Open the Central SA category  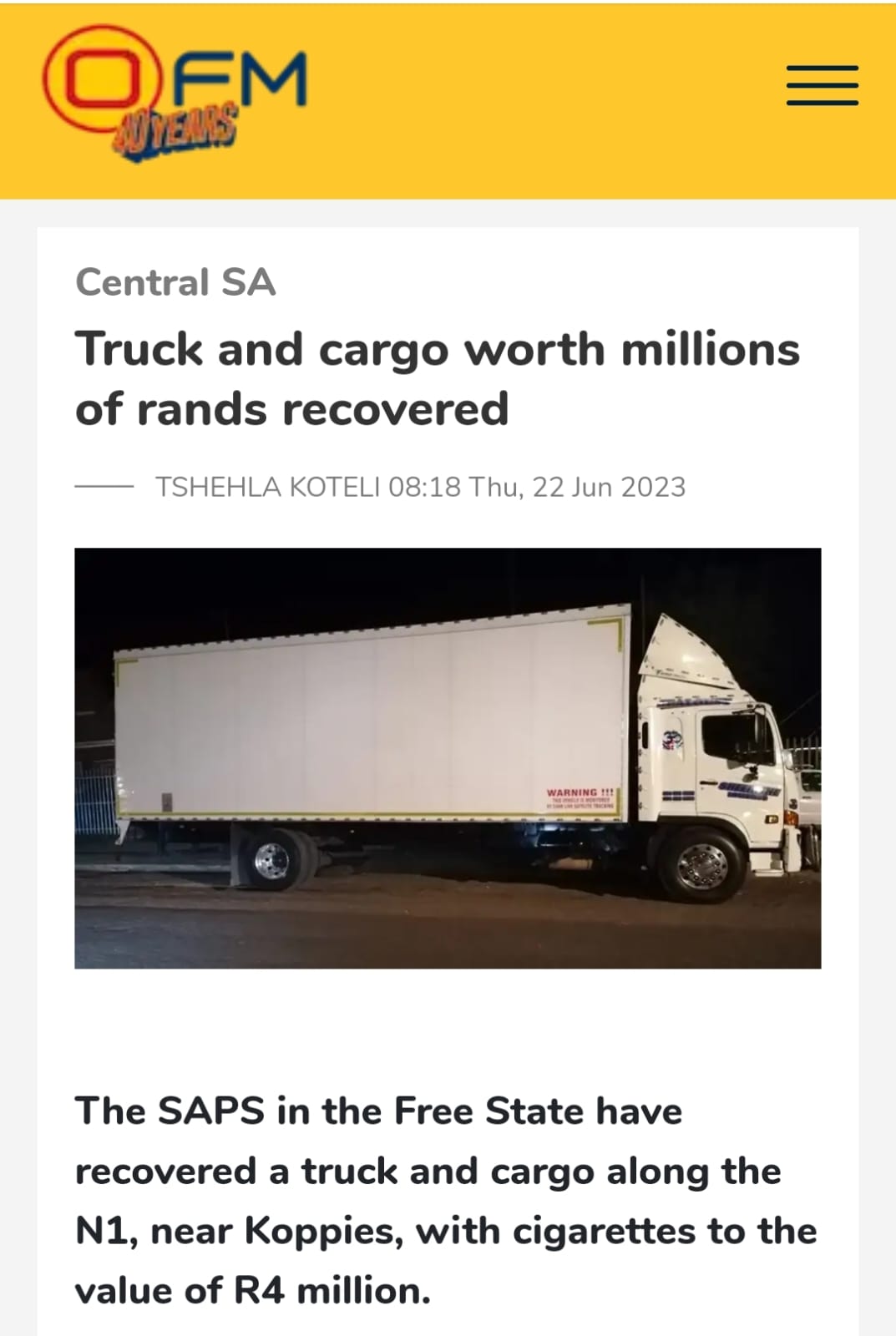tap(175, 282)
